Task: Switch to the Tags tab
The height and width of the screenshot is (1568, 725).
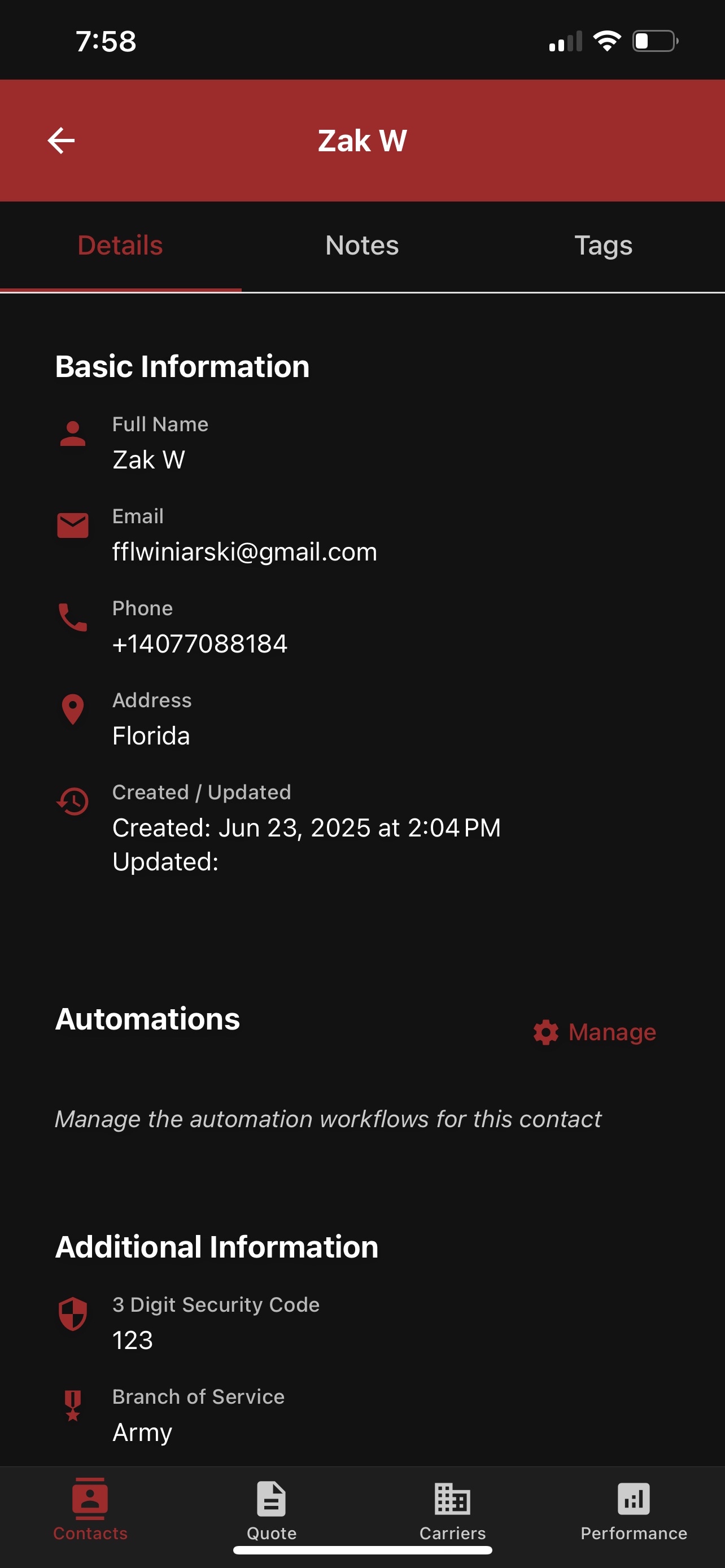Action: (x=602, y=246)
